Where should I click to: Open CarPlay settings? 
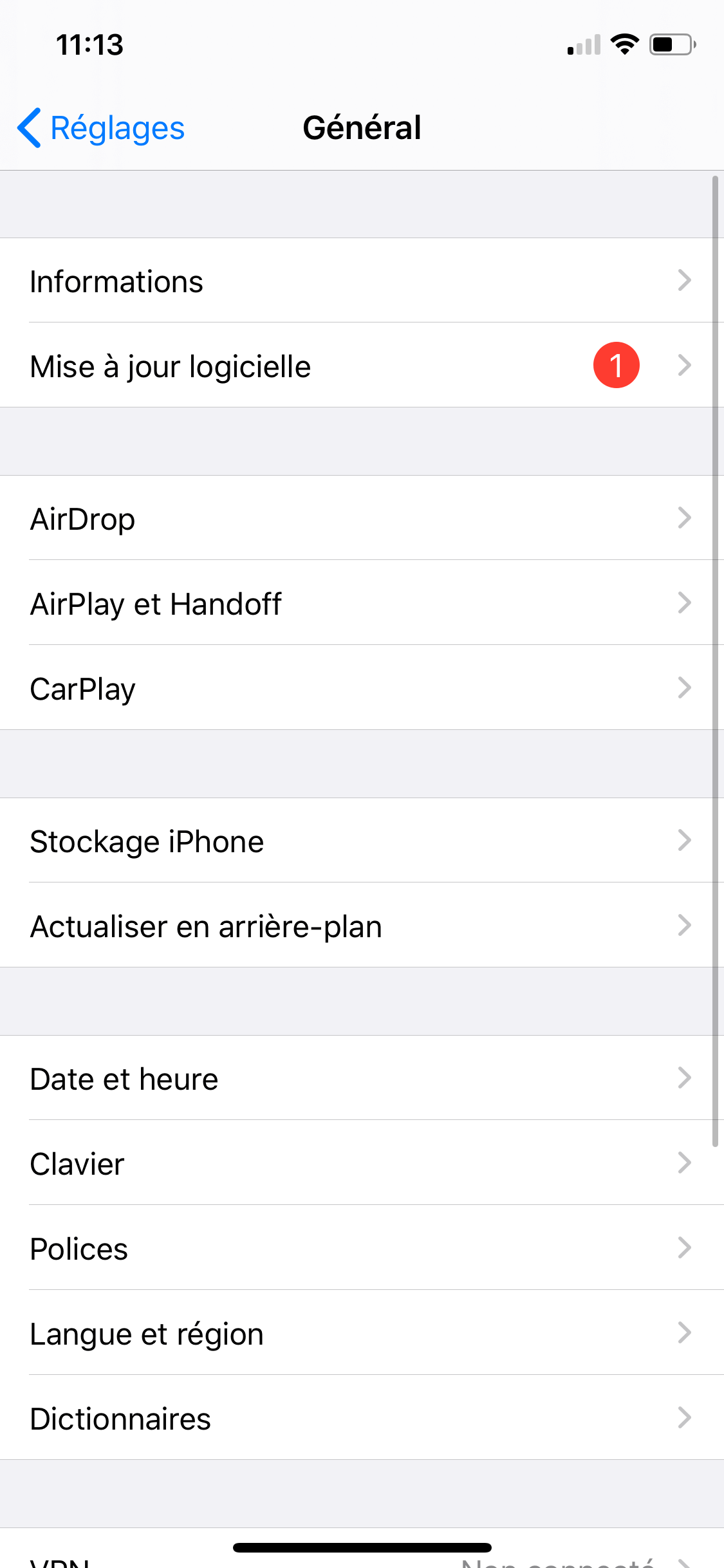point(362,687)
